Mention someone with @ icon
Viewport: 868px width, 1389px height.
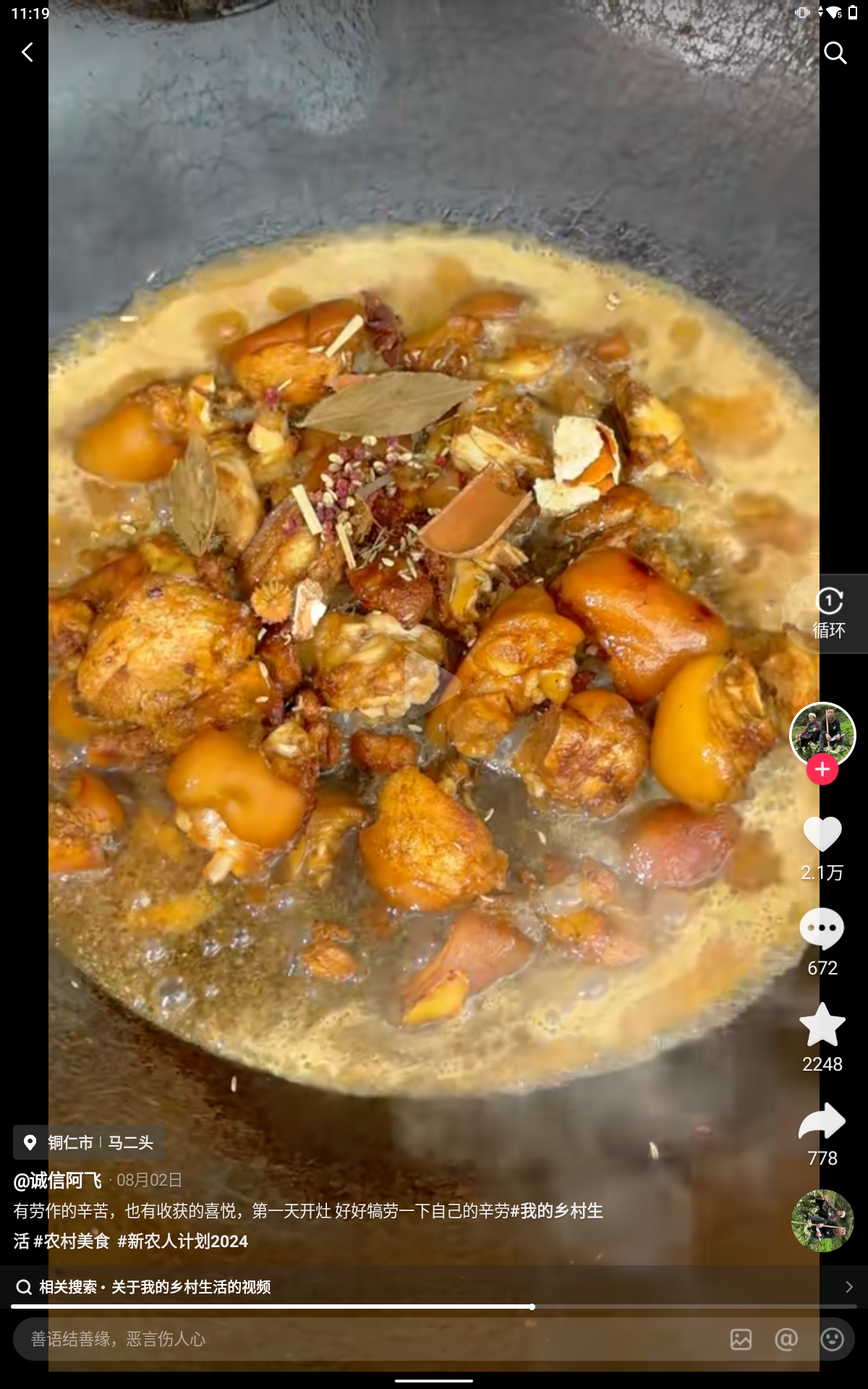point(786,1339)
